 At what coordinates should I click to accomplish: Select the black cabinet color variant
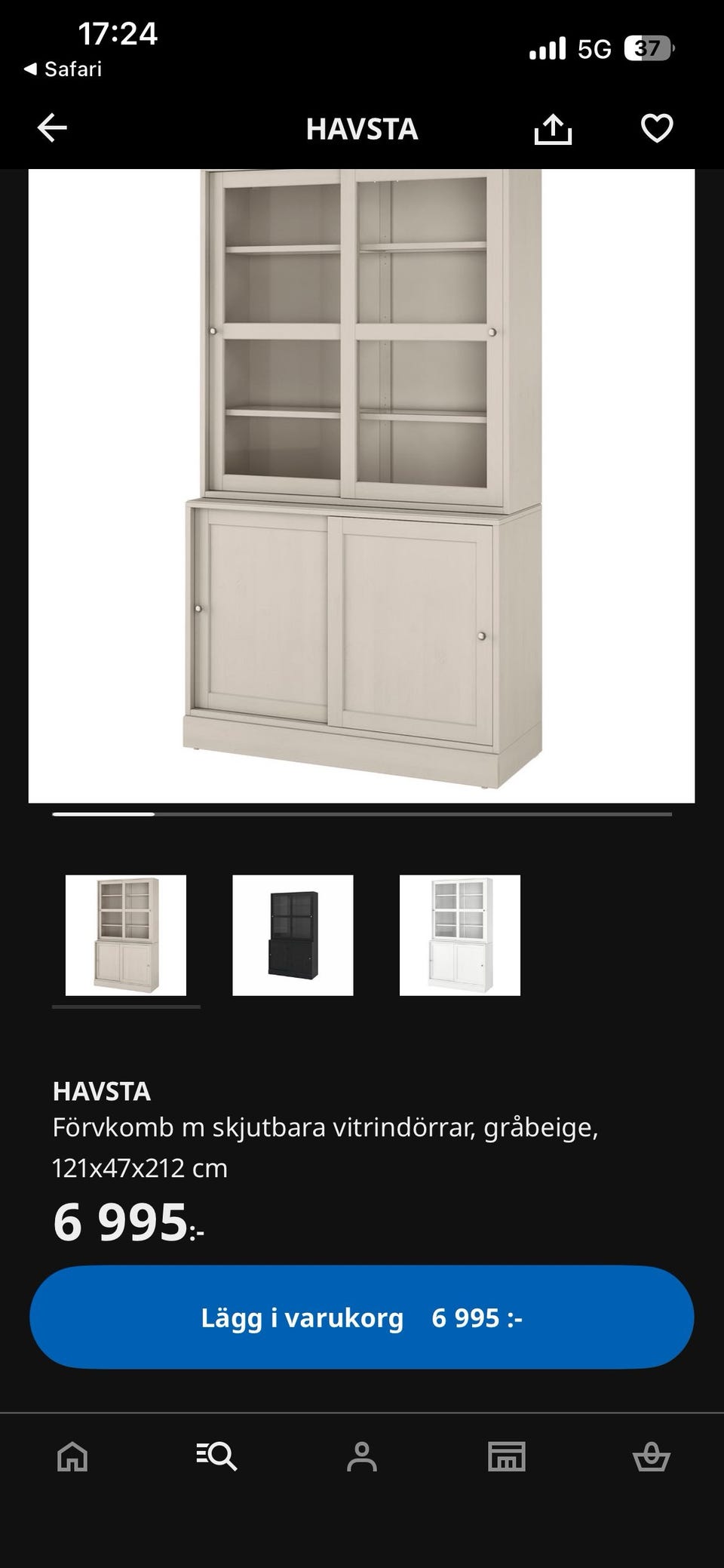click(x=293, y=936)
